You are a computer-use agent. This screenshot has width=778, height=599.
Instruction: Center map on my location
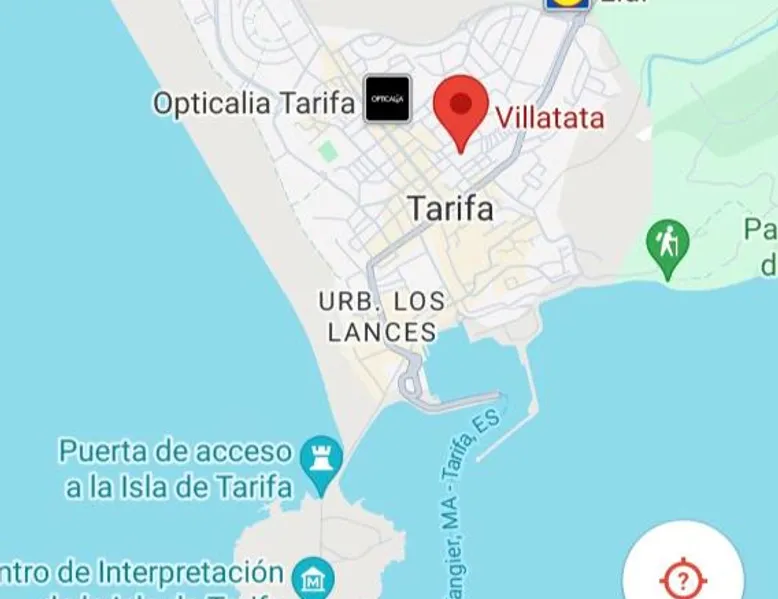(685, 577)
